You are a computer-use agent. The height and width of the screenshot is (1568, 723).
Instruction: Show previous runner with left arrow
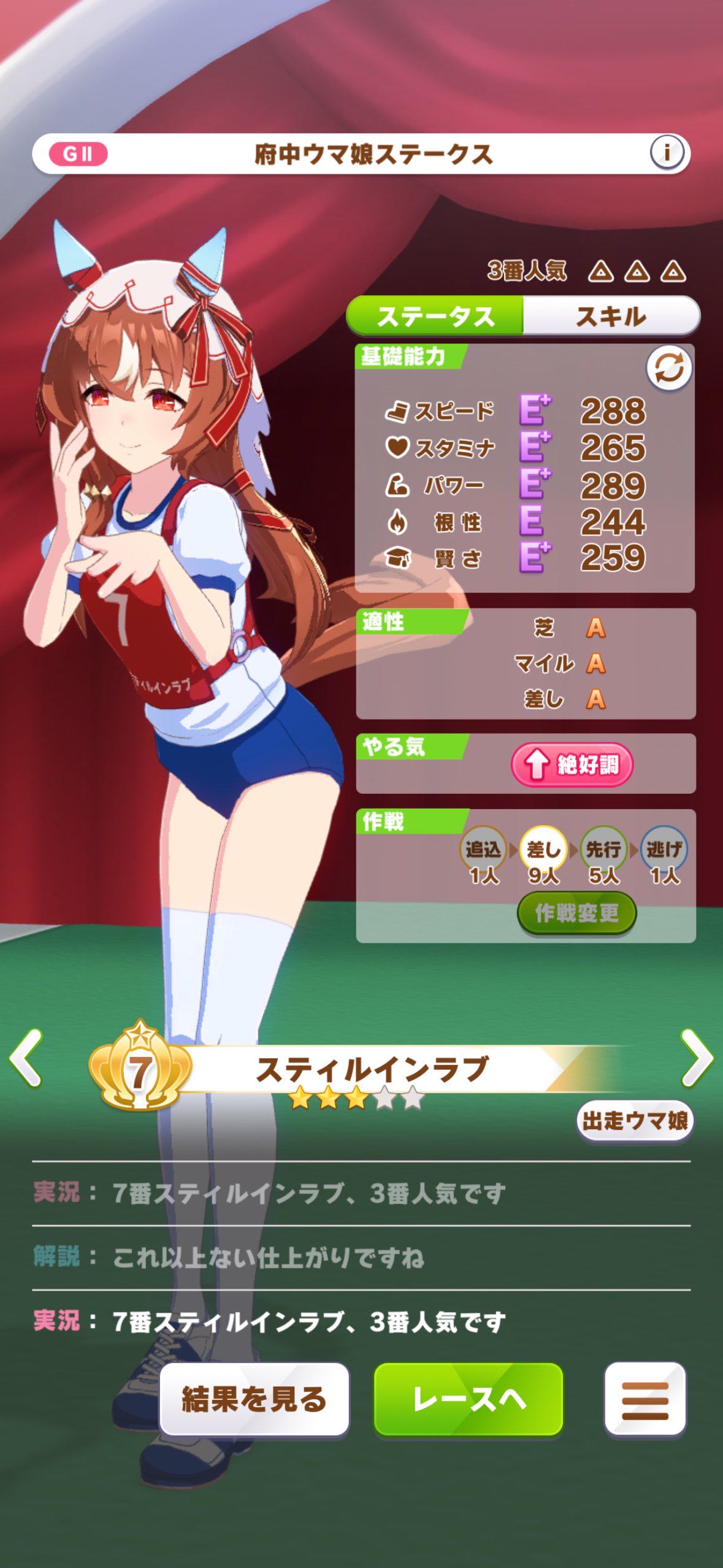(x=26, y=1058)
